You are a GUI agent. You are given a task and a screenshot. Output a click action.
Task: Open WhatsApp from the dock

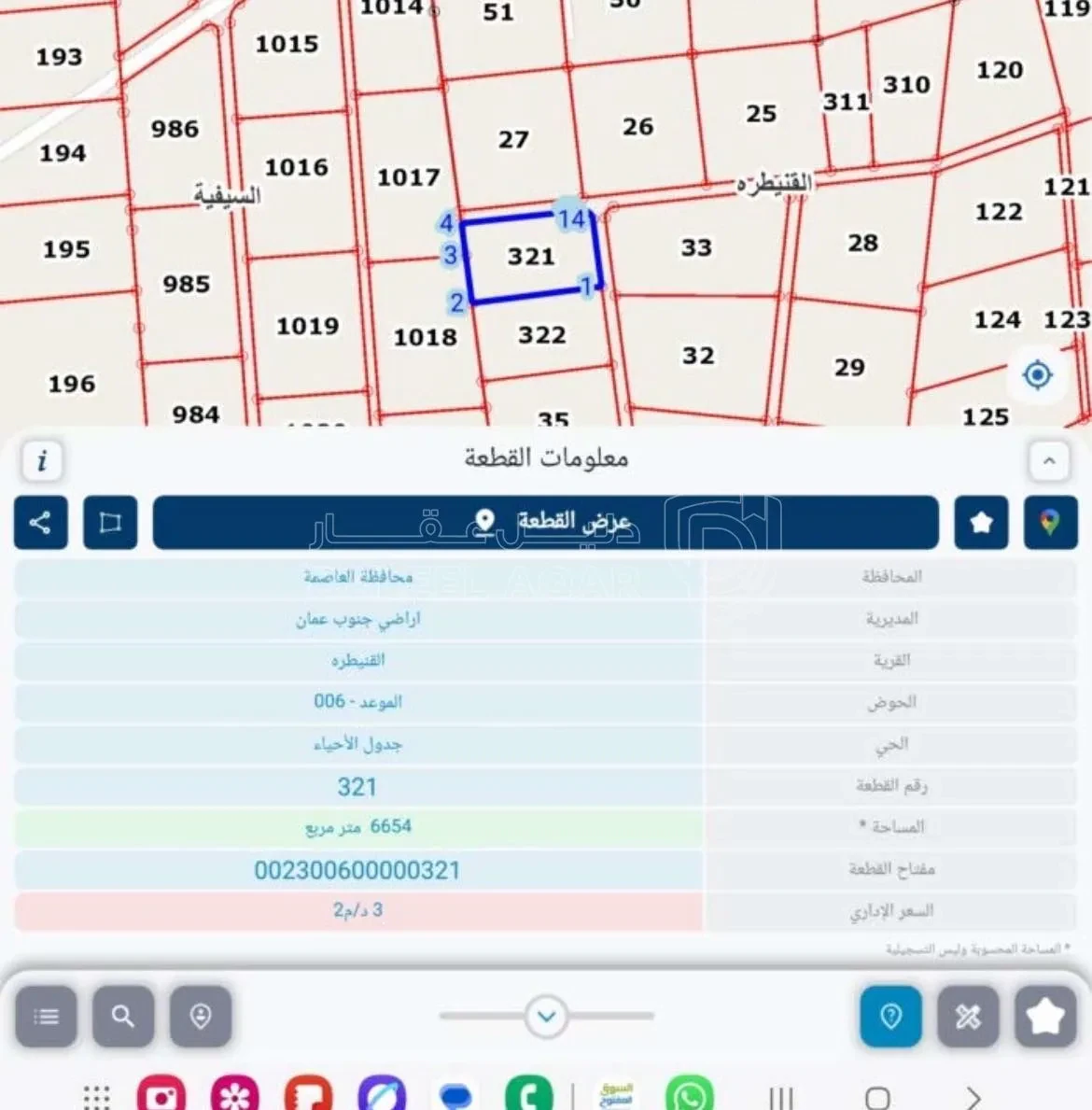pos(690,1094)
